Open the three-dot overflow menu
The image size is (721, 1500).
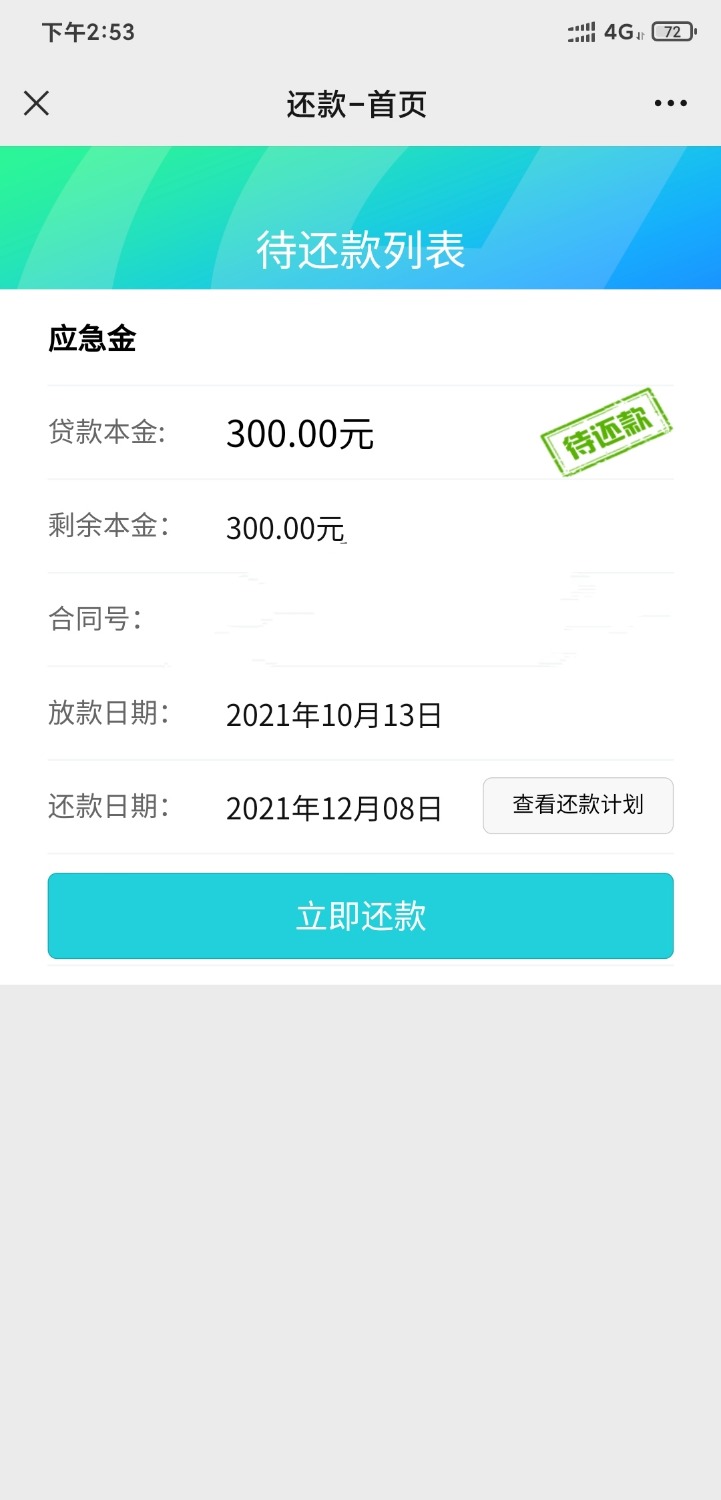click(670, 103)
